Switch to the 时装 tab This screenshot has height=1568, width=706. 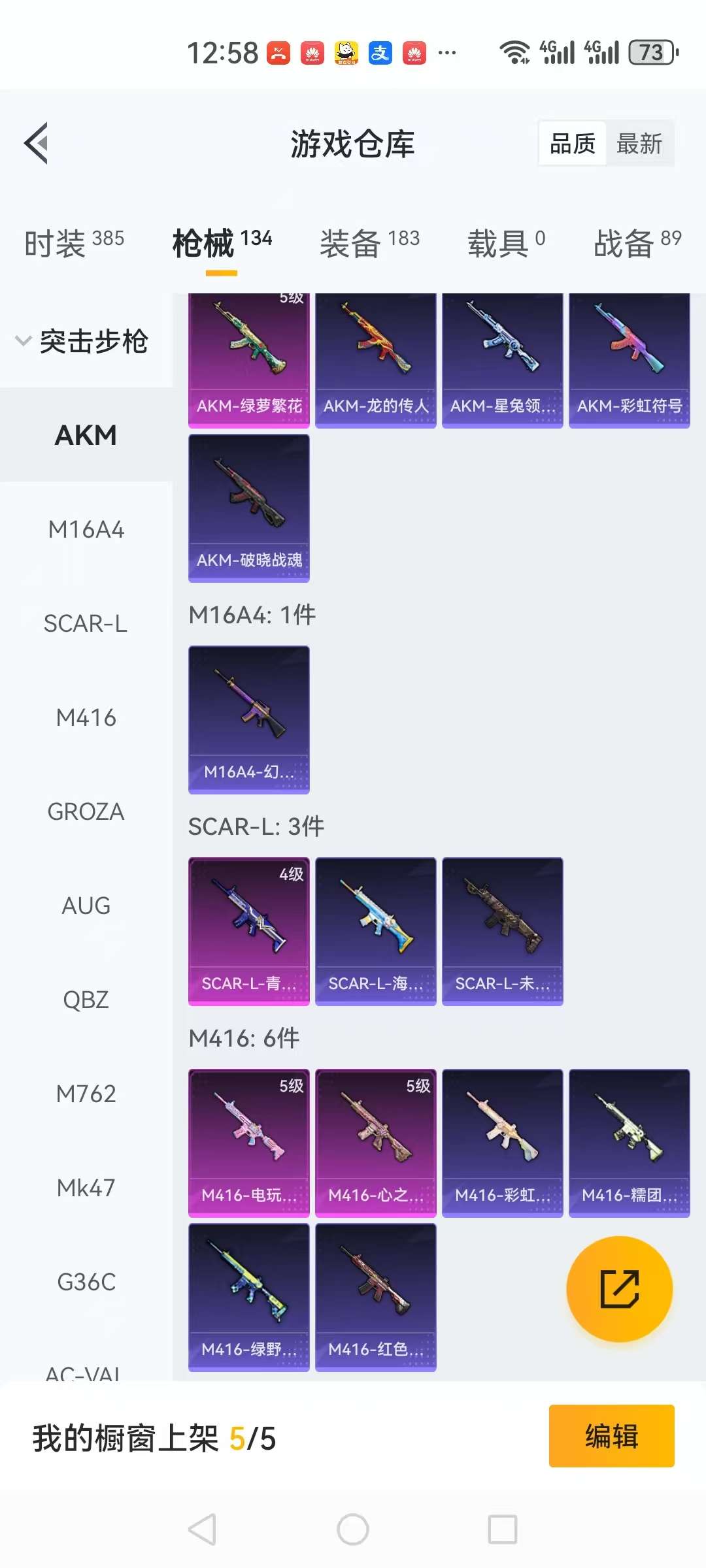74,243
